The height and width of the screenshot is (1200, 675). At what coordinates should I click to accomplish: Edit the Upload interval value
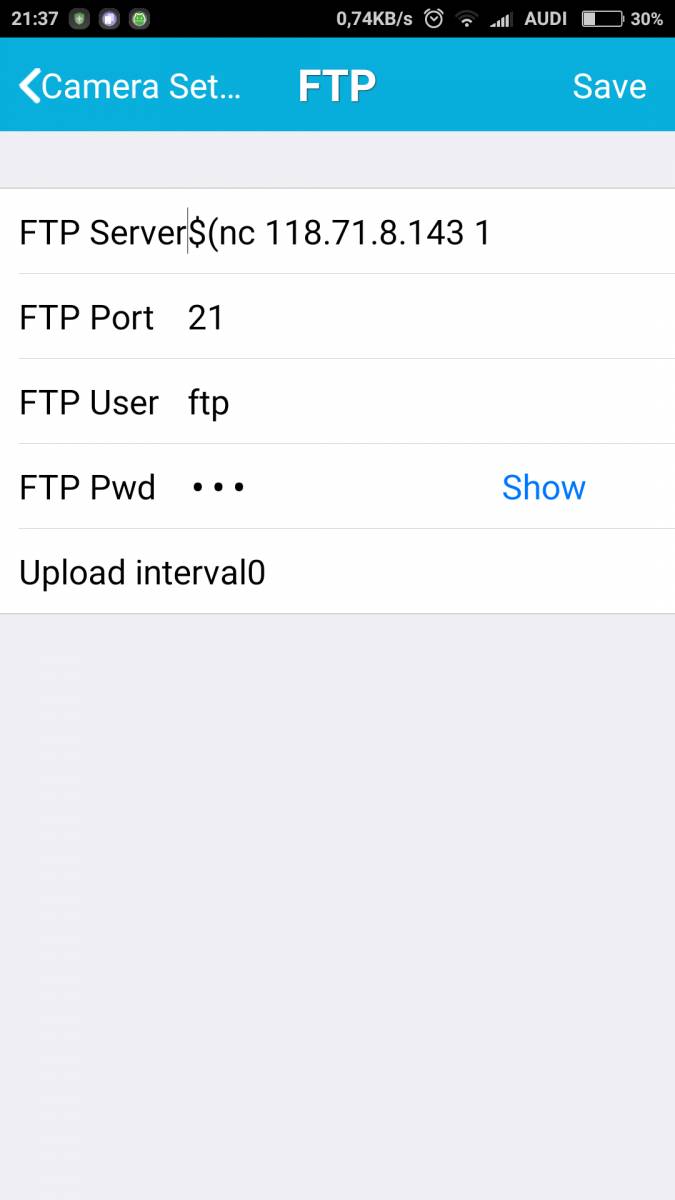[460, 573]
